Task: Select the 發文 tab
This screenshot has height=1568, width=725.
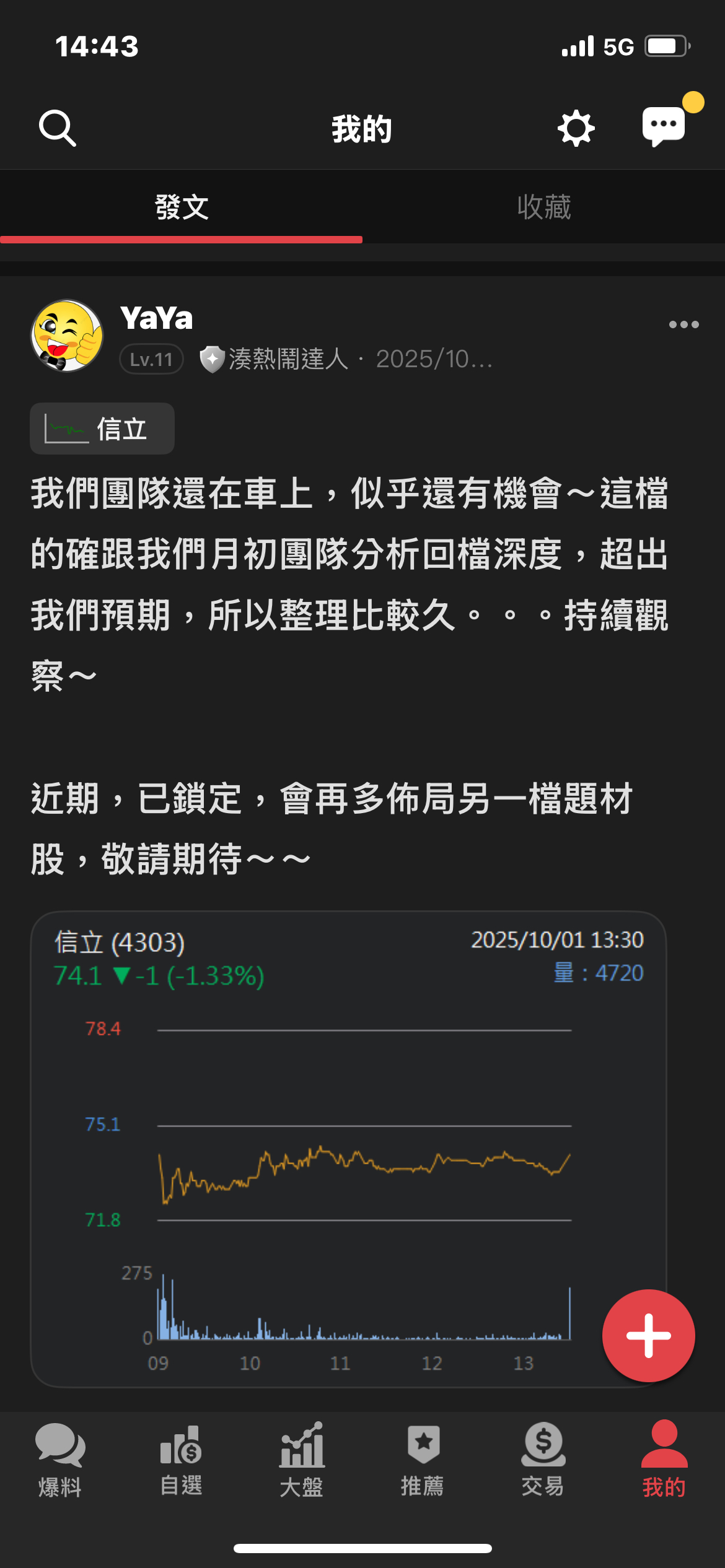Action: tap(181, 207)
